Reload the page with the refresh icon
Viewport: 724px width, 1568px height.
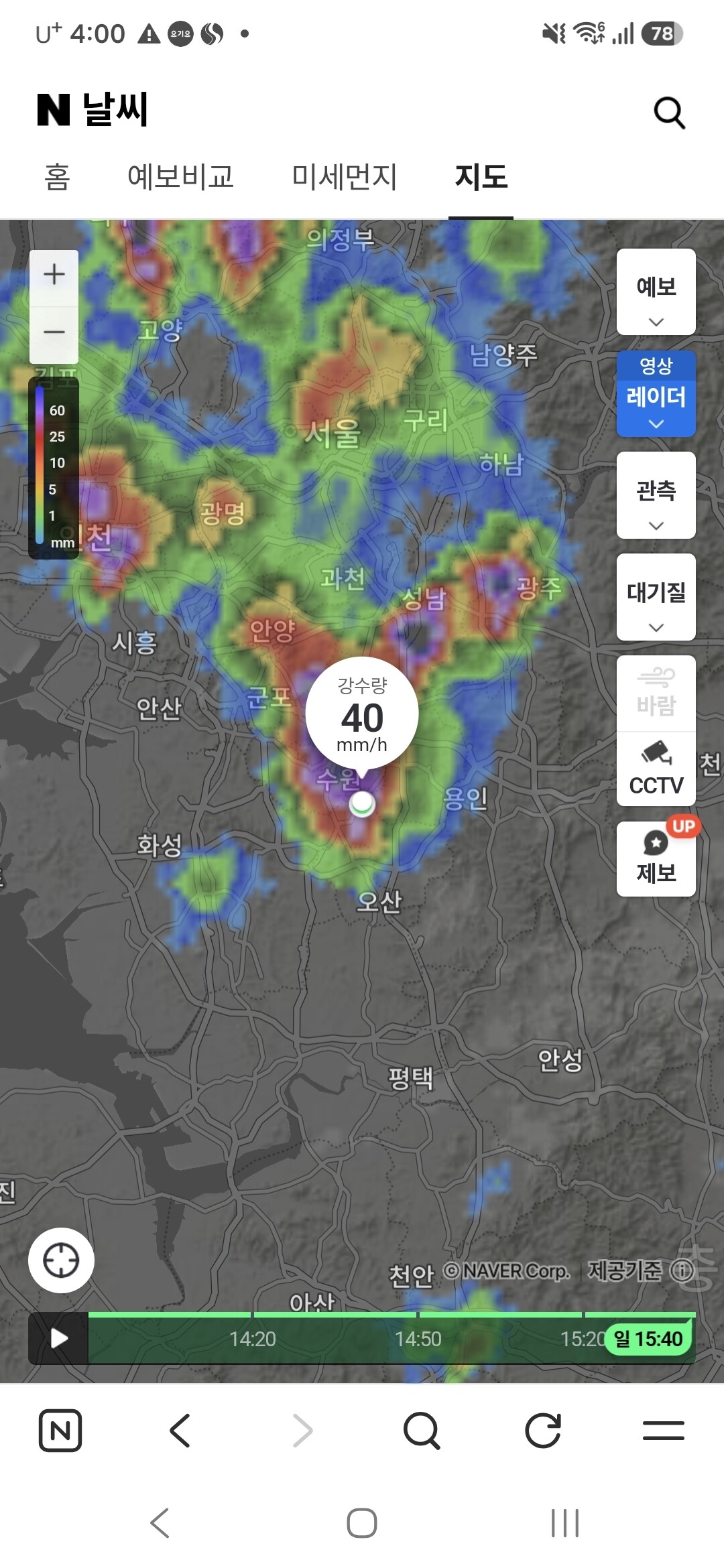[x=542, y=1431]
